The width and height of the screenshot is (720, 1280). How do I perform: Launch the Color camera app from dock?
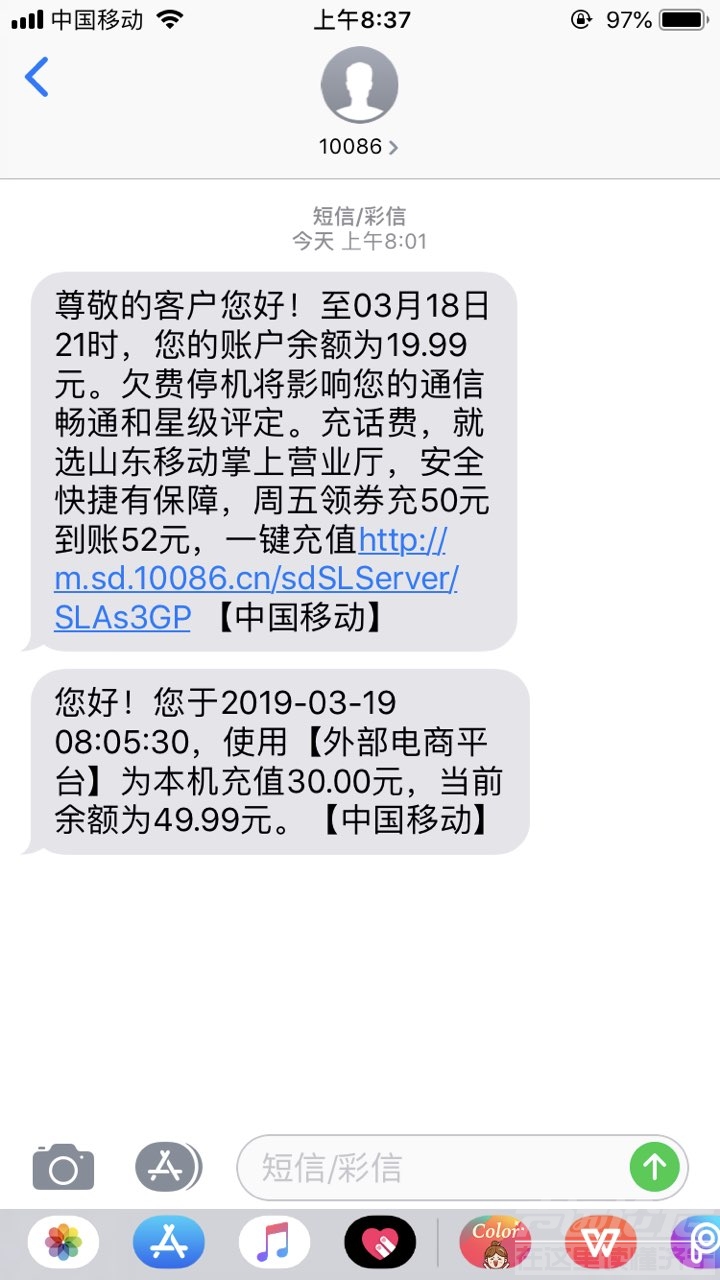point(494,1242)
